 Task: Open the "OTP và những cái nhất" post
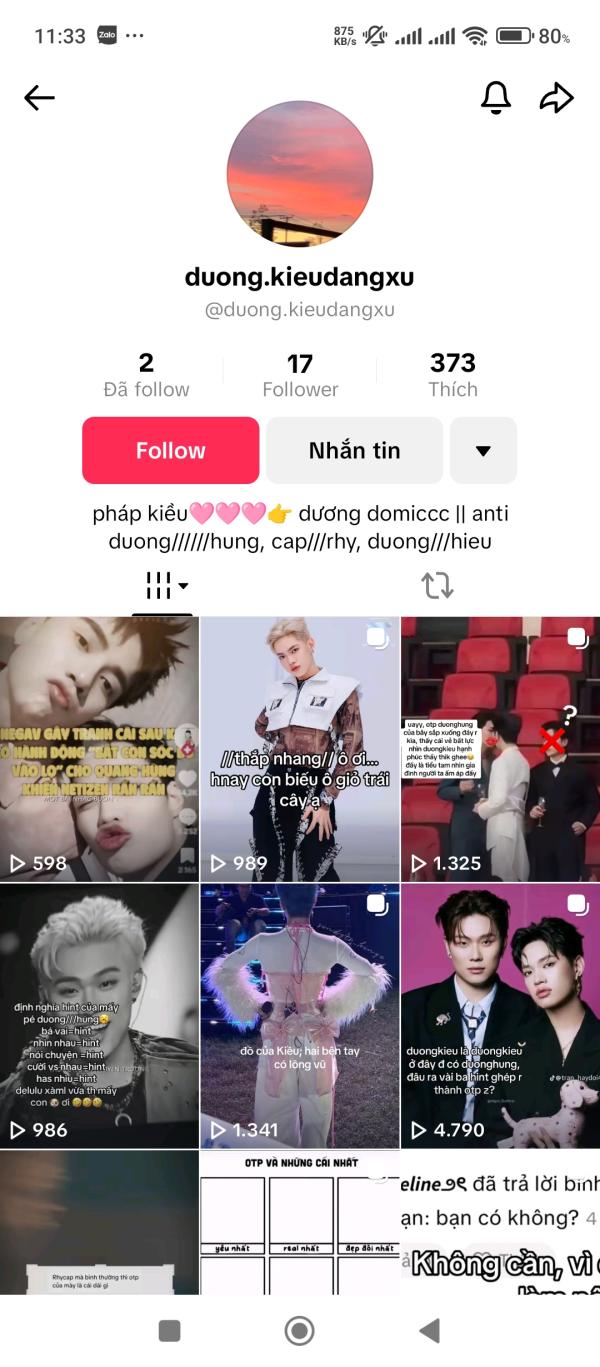300,1222
